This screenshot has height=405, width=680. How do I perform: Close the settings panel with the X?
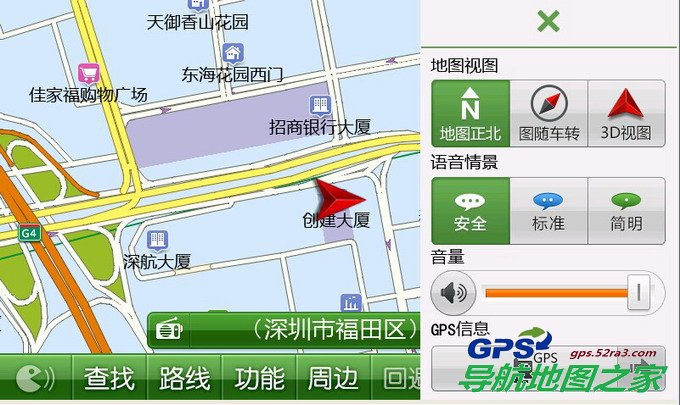click(547, 21)
